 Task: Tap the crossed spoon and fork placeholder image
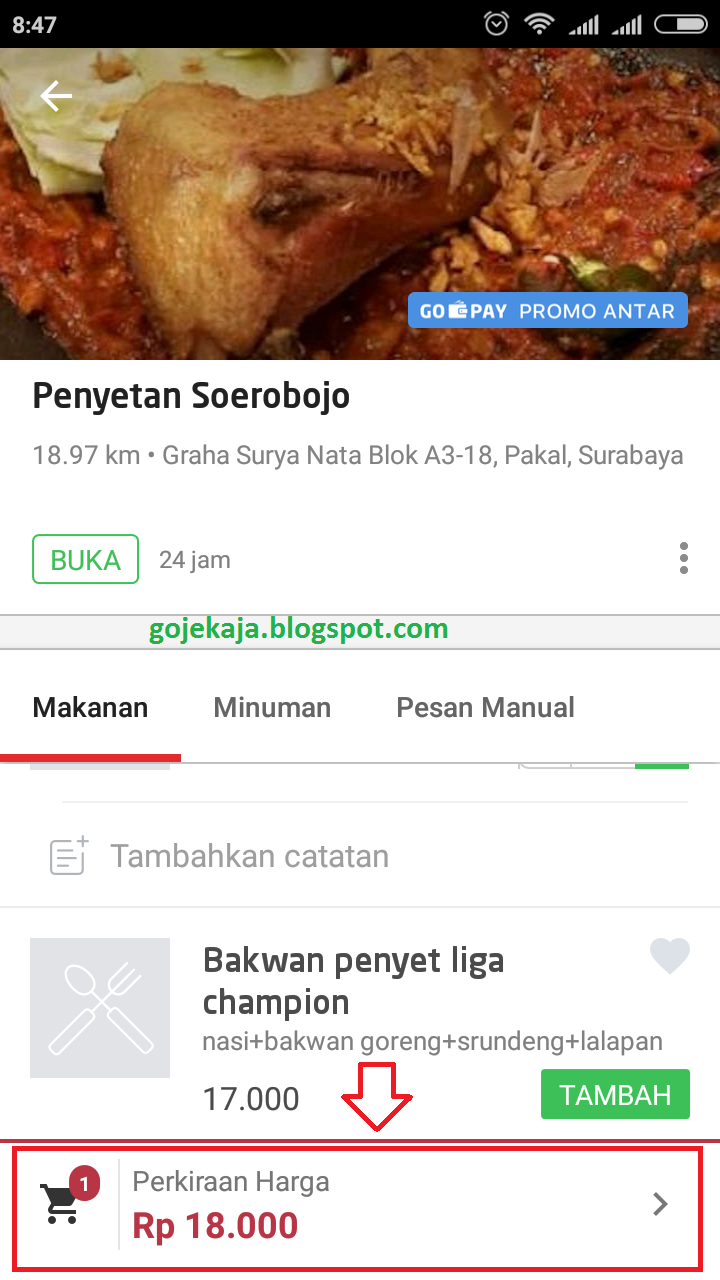pyautogui.click(x=100, y=1007)
